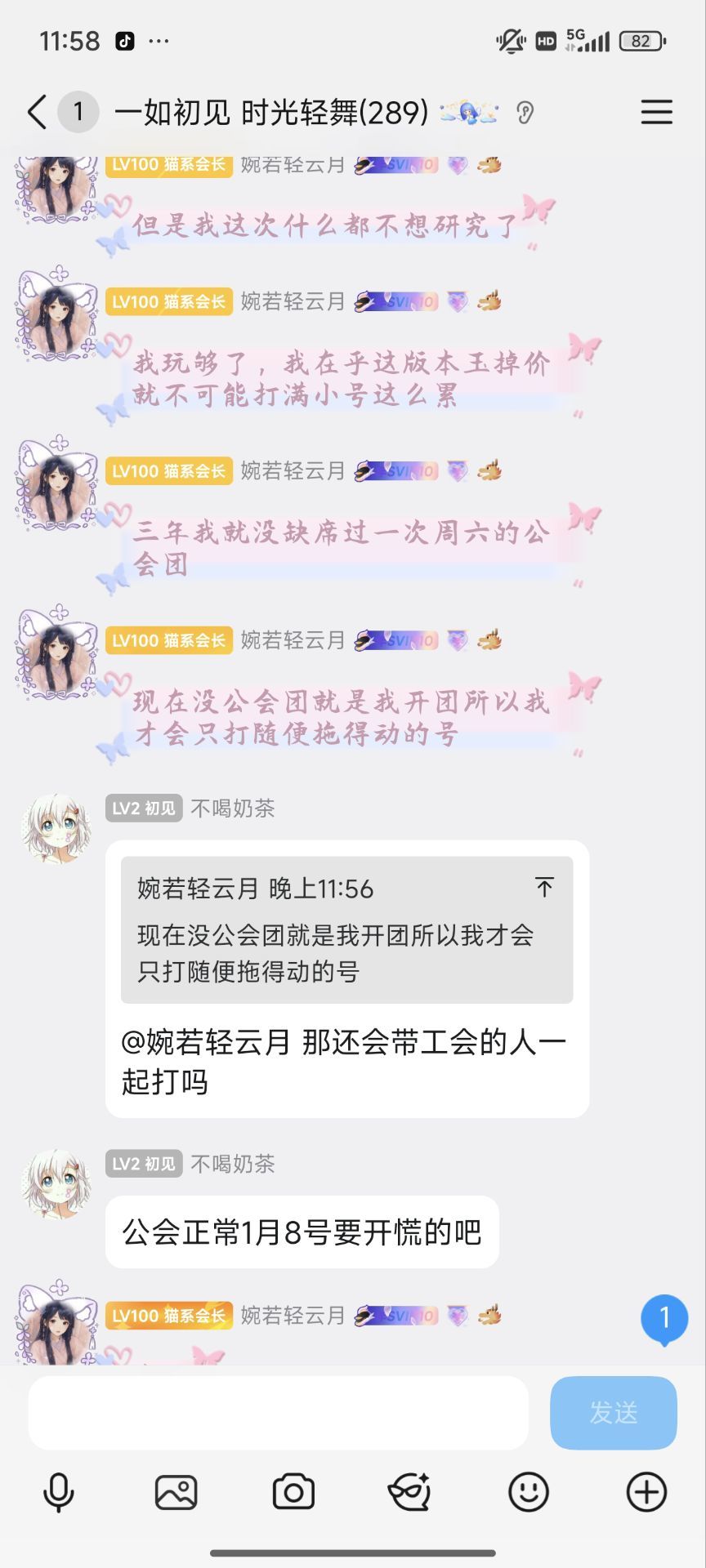Viewport: 706px width, 1568px height.
Task: Focus the message input box
Action: [278, 1412]
